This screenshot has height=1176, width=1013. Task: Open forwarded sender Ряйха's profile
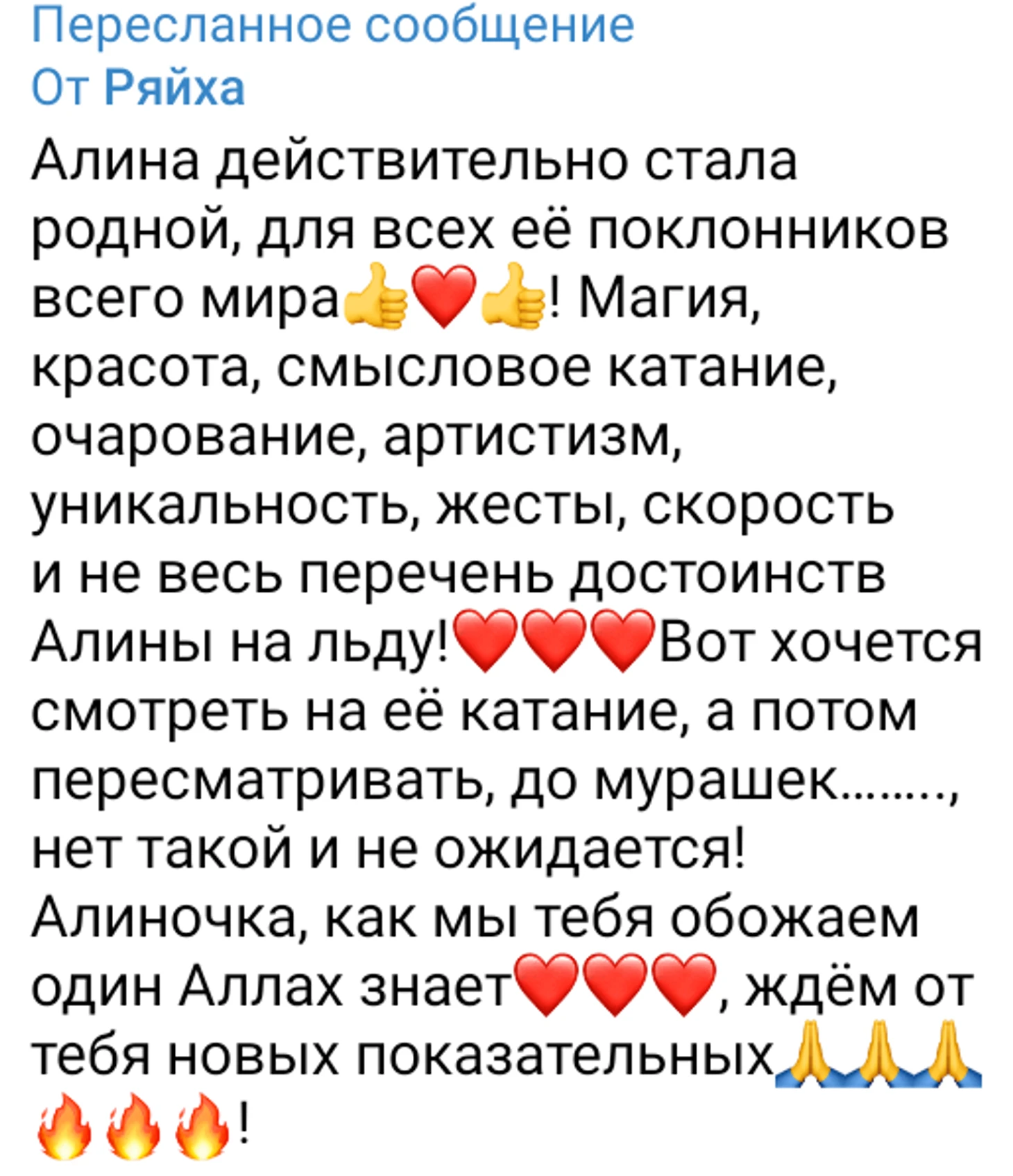click(174, 88)
